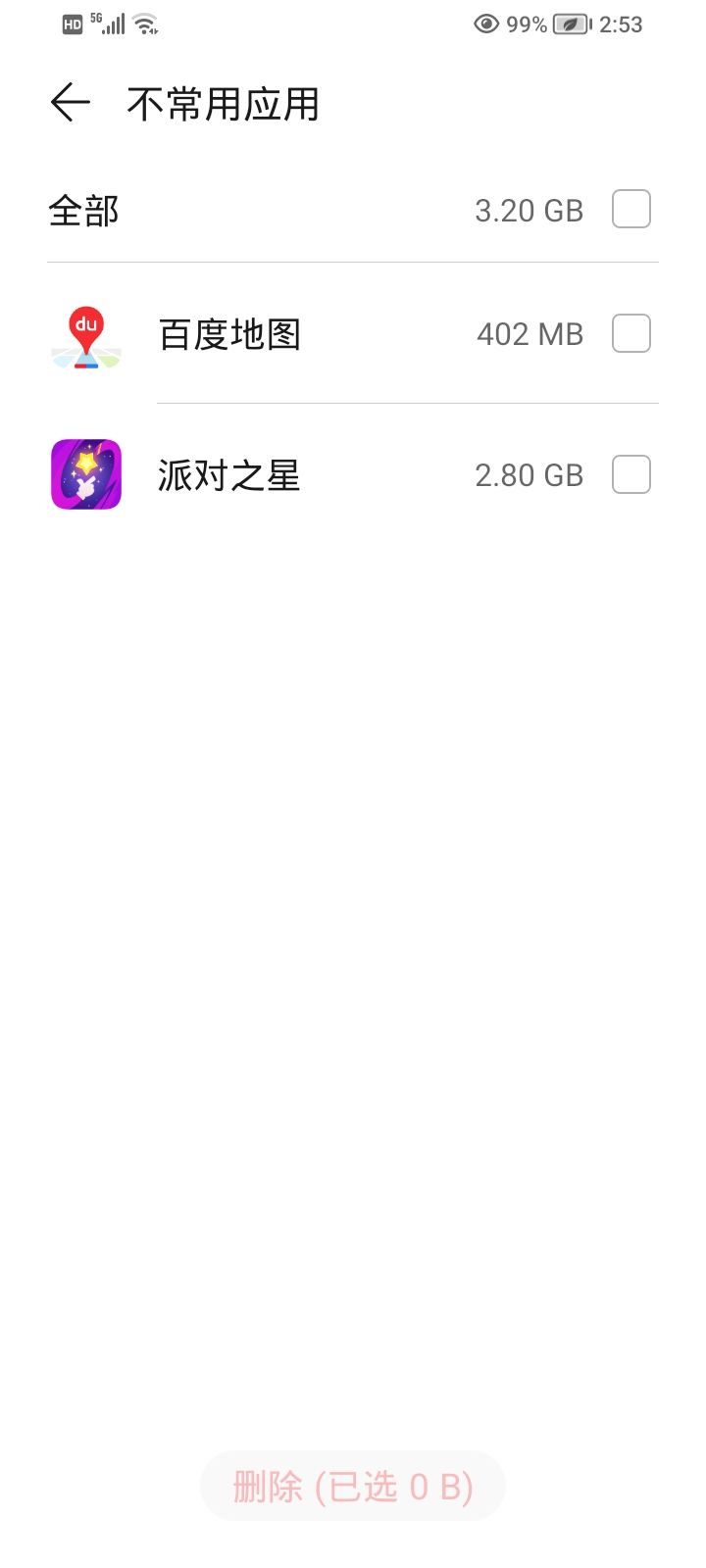Viewport: 706px width, 1568px height.
Task: Tap the 百度地图 app icon
Action: click(x=85, y=336)
